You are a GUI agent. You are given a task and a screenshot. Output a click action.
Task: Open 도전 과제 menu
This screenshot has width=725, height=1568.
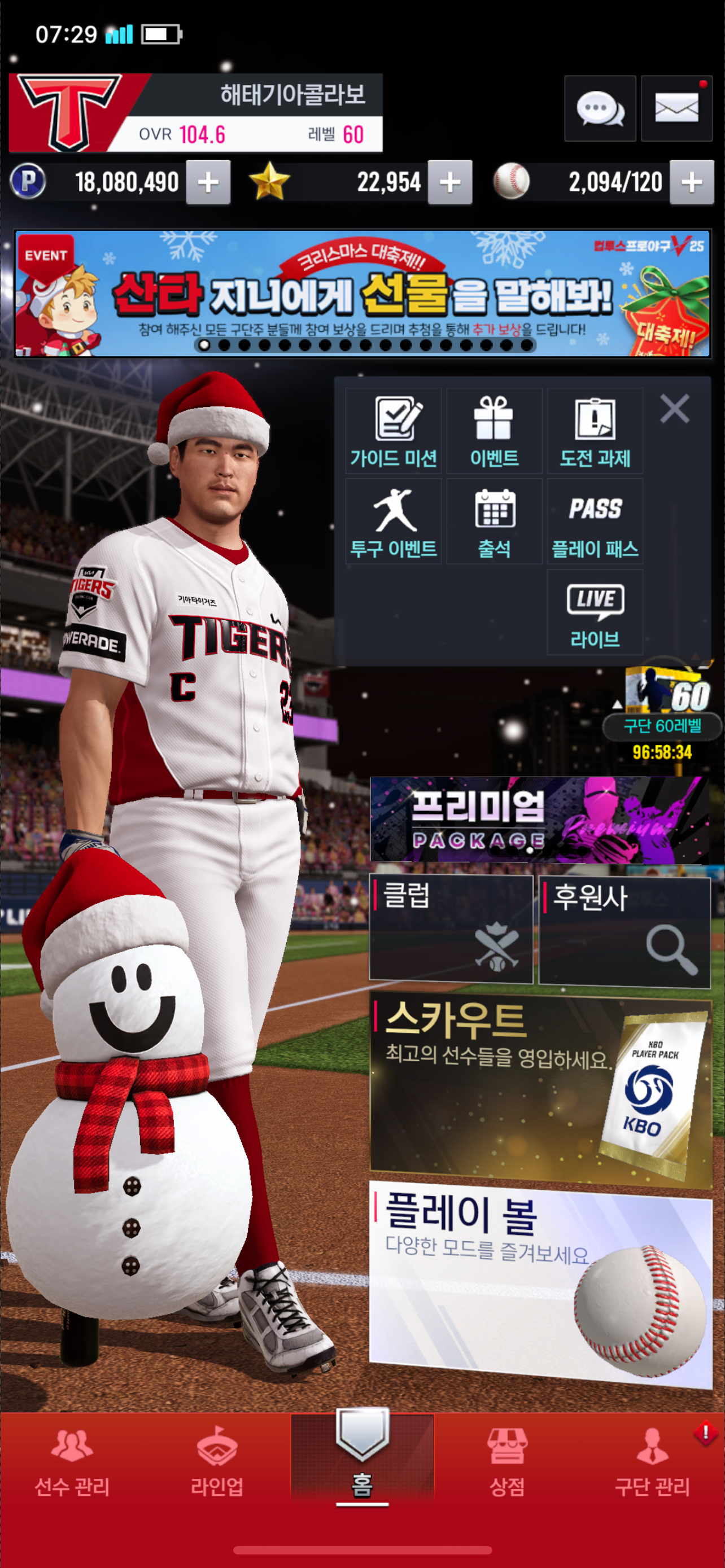click(595, 431)
